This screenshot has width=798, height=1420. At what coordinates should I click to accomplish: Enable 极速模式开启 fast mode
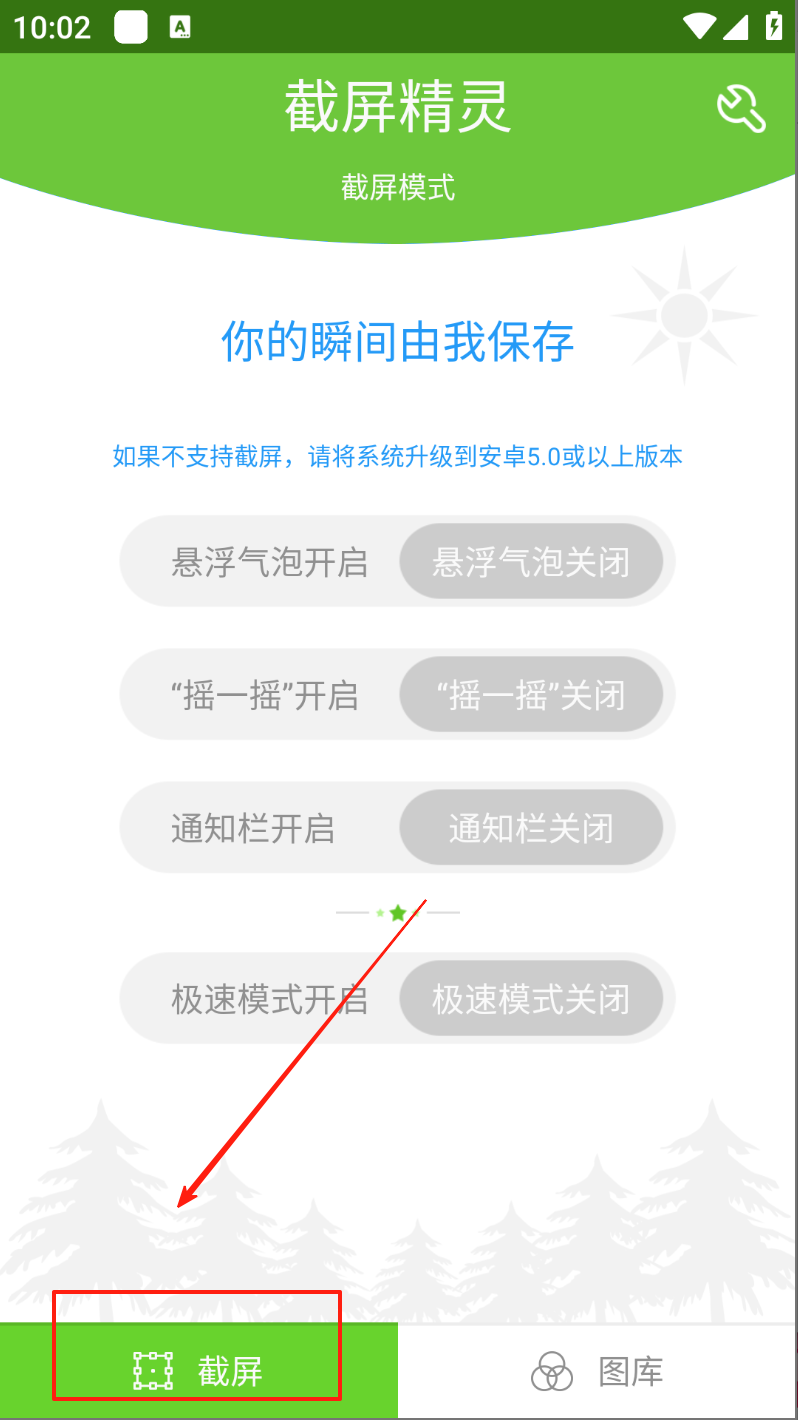268,999
